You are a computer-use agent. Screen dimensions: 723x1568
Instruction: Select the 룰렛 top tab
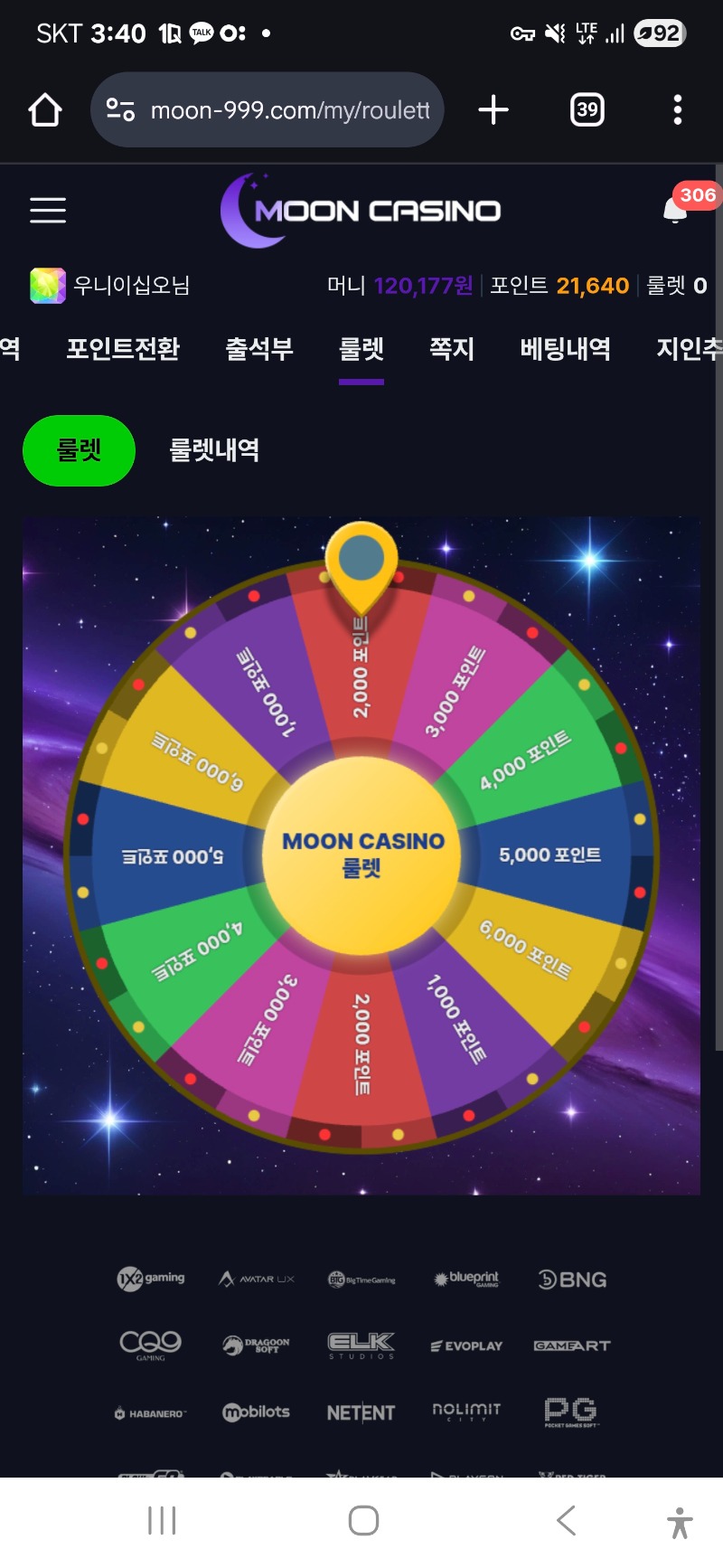[361, 349]
